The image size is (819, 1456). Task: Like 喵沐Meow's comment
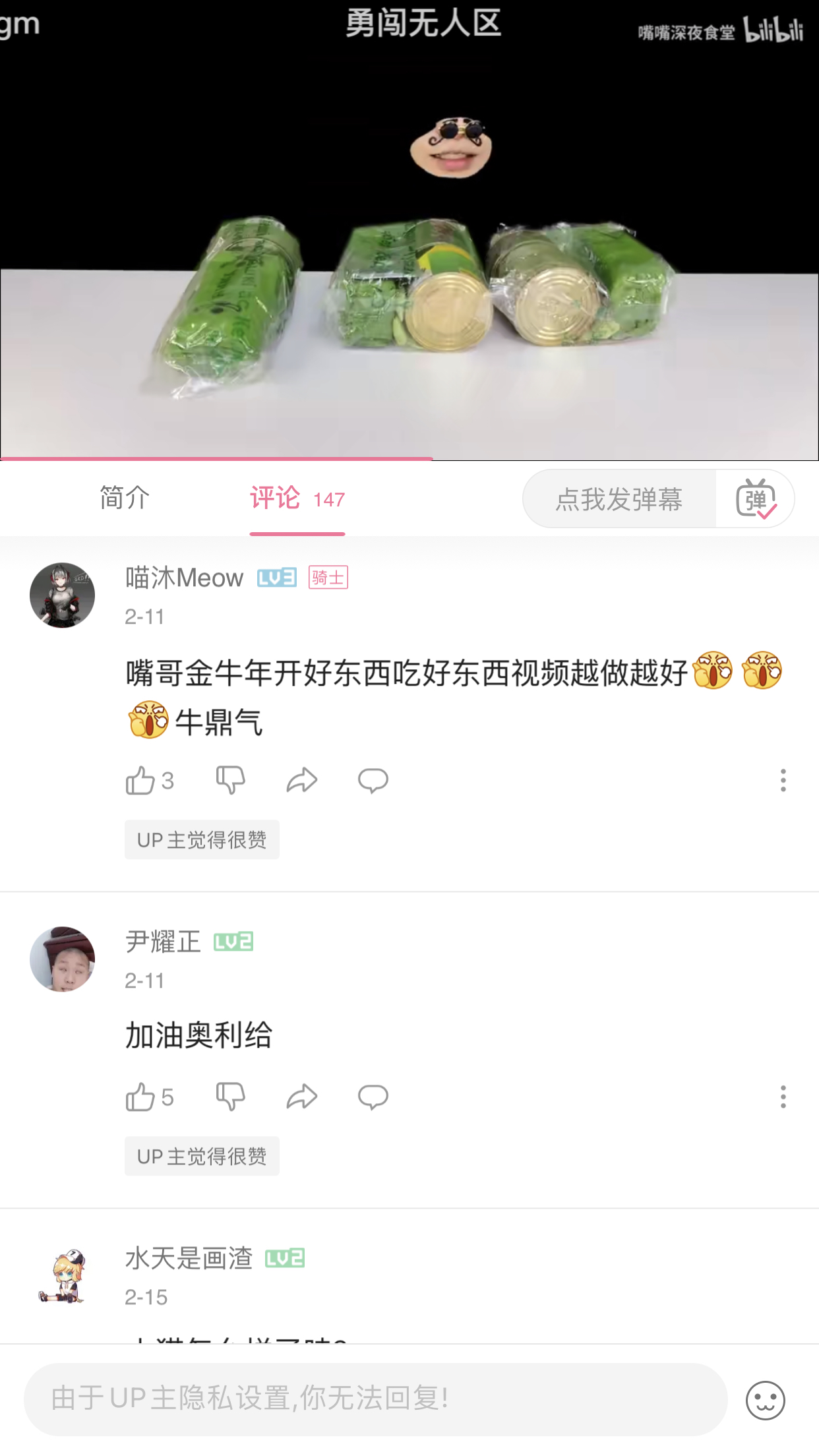[140, 781]
